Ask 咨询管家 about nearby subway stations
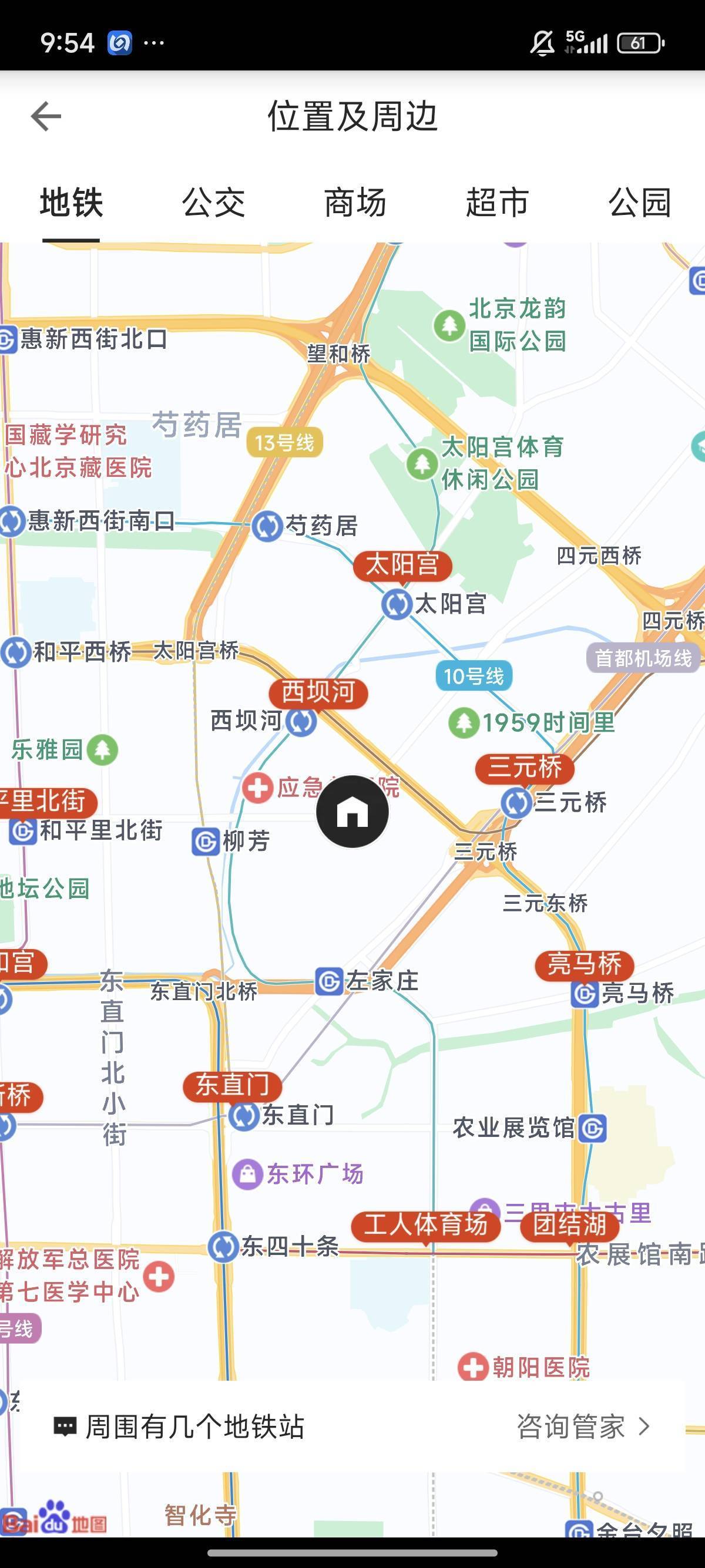The width and height of the screenshot is (705, 1568). point(582,1427)
